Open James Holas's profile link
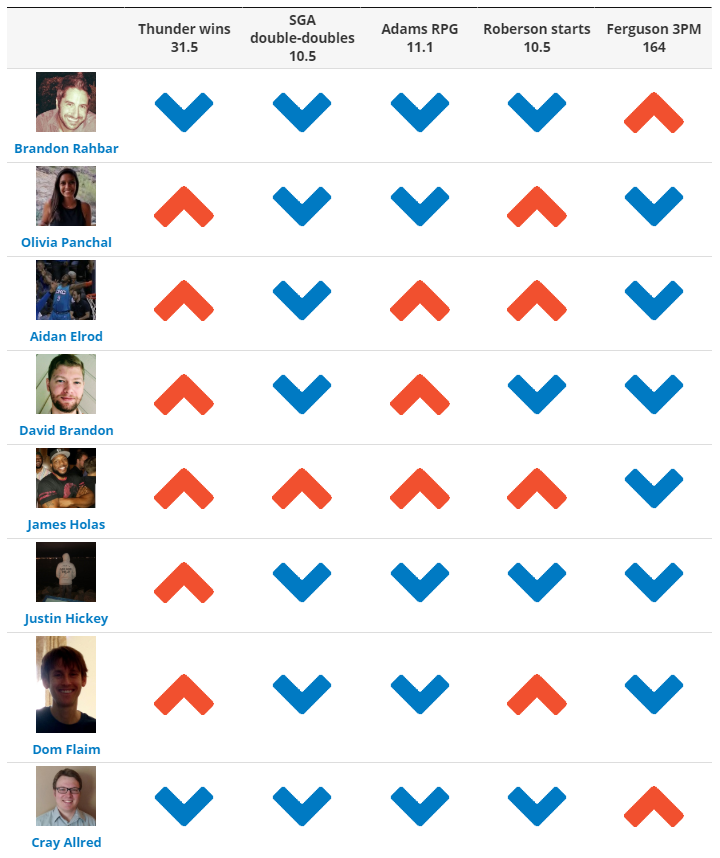 [x=66, y=524]
